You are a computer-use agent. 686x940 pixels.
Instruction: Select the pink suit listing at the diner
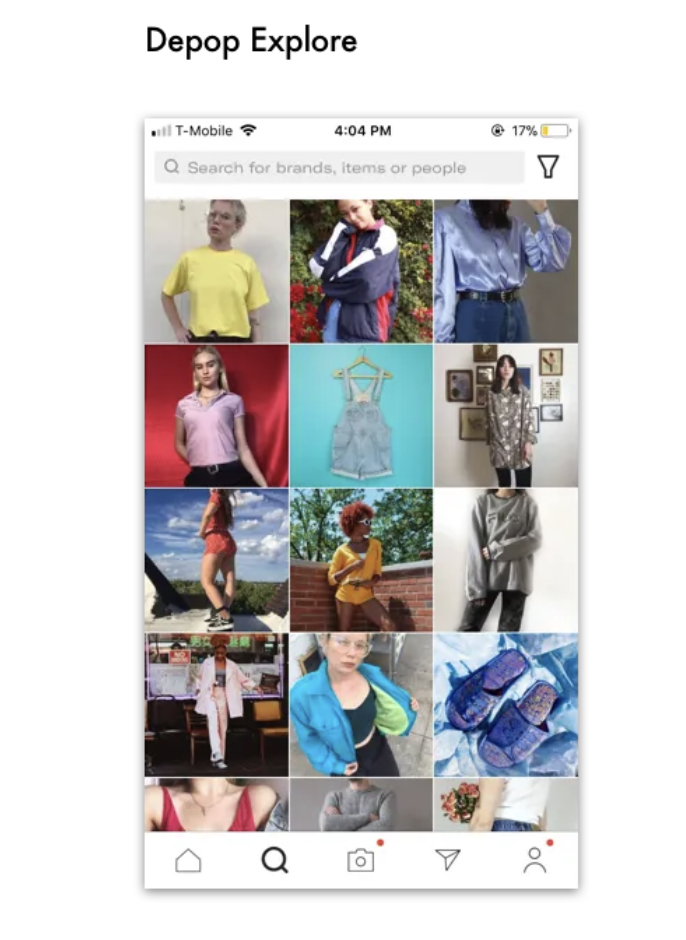216,705
